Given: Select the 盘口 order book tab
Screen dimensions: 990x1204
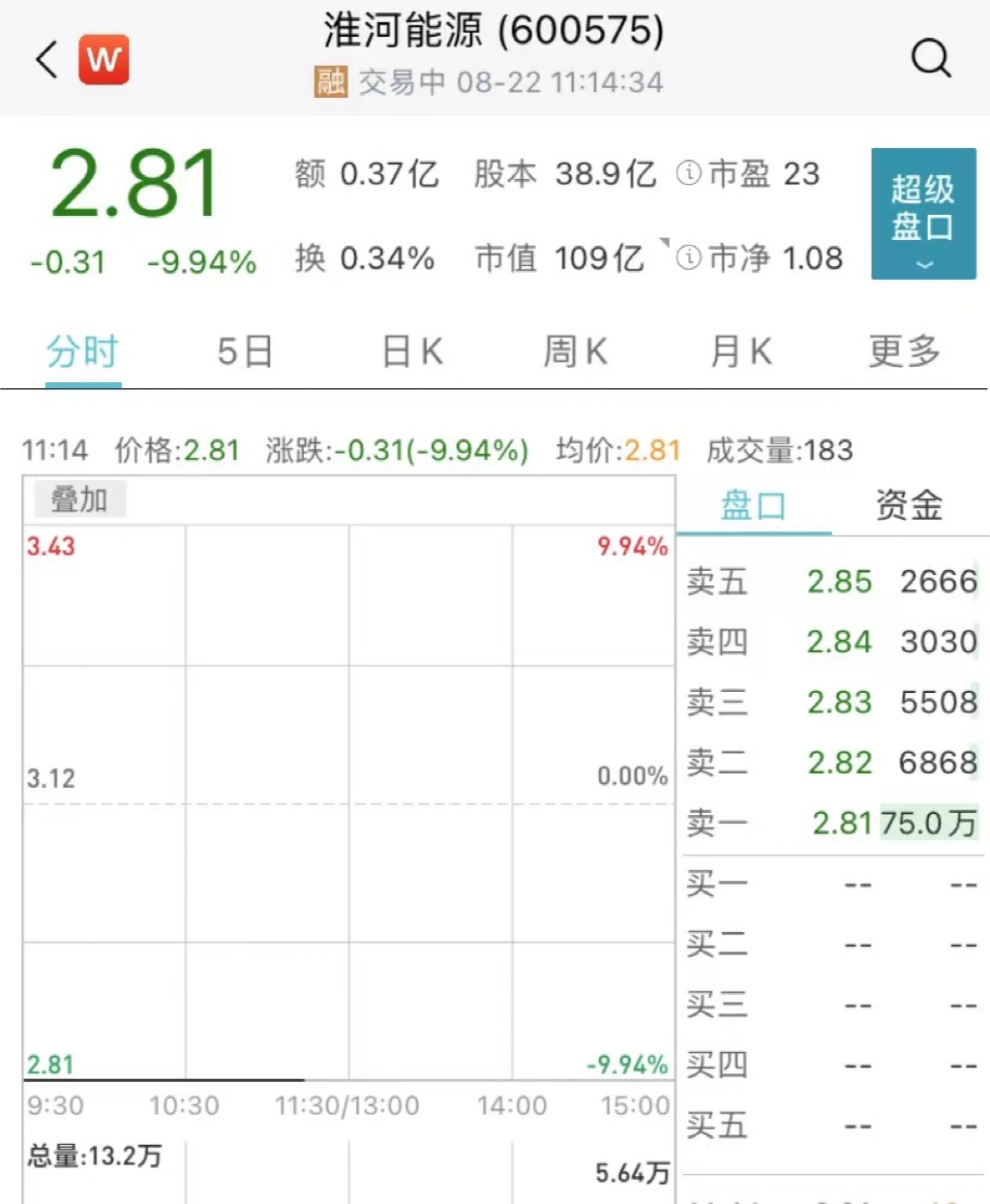Looking at the screenshot, I should click(x=752, y=505).
